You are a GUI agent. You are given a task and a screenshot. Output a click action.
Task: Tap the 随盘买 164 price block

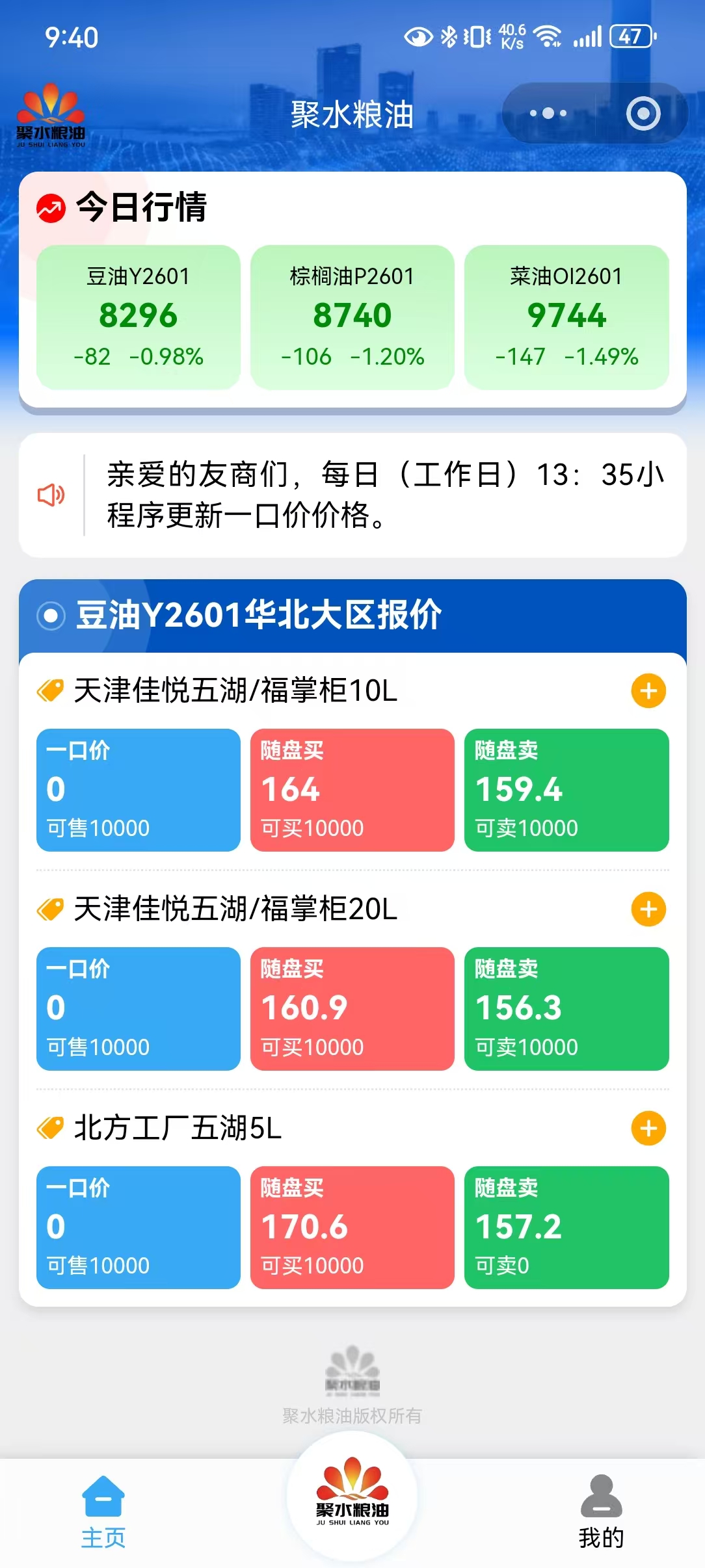click(352, 790)
